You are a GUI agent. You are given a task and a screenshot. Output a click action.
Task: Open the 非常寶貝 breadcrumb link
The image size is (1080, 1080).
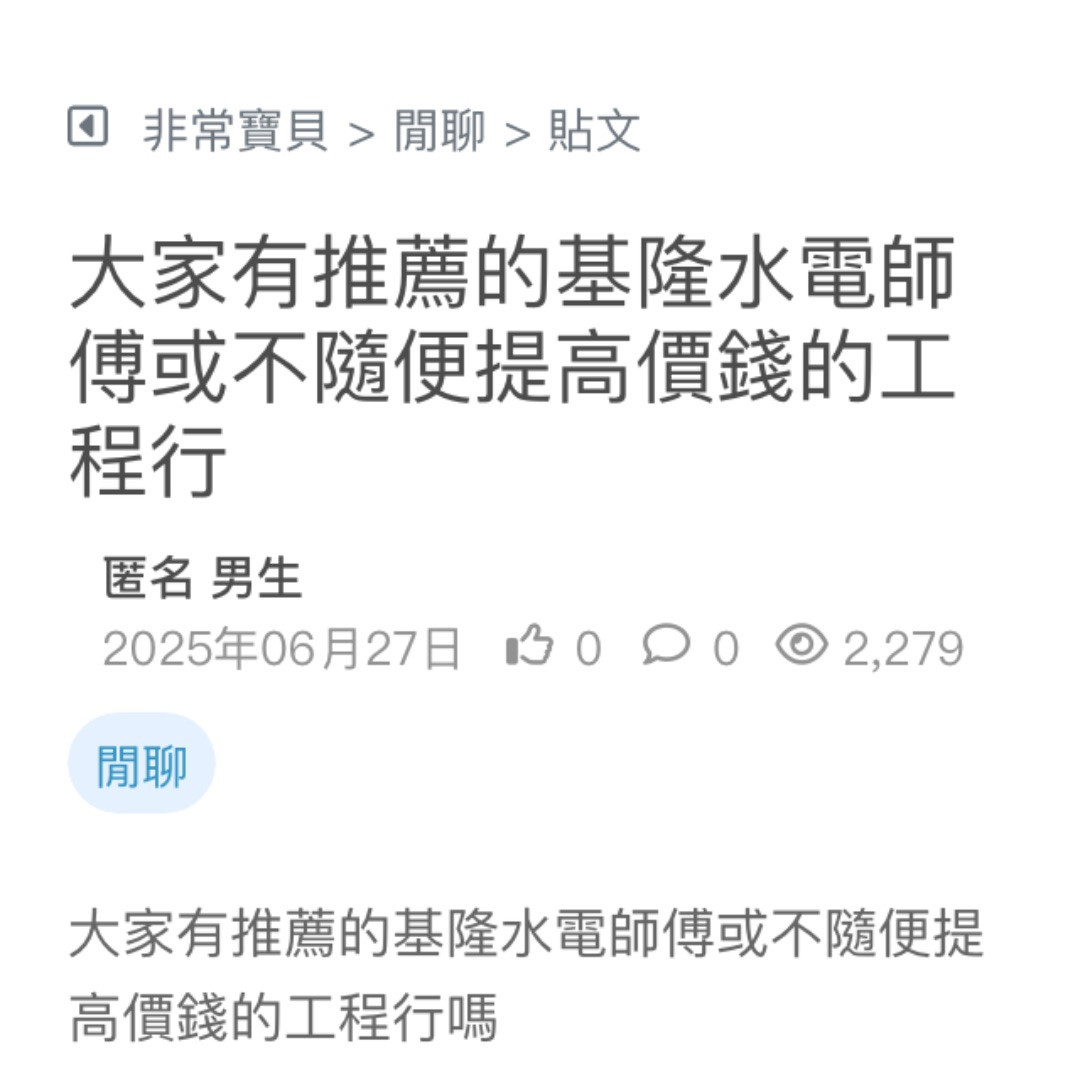pos(236,132)
